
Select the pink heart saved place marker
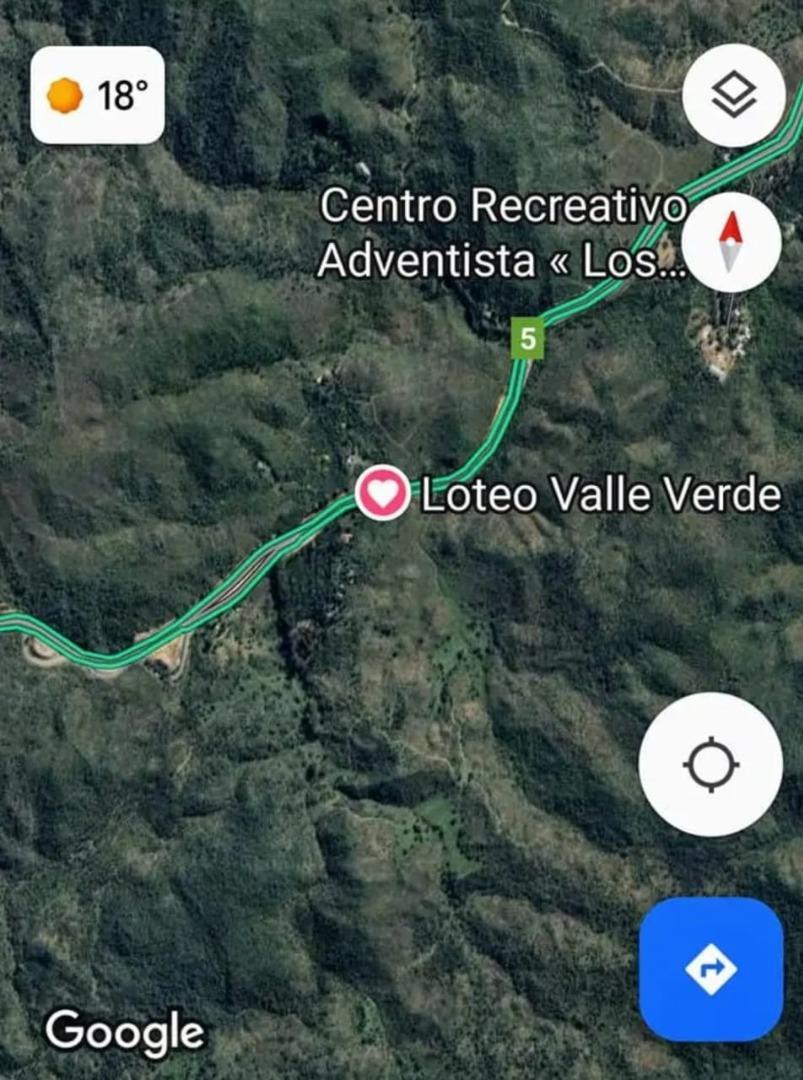pos(381,494)
